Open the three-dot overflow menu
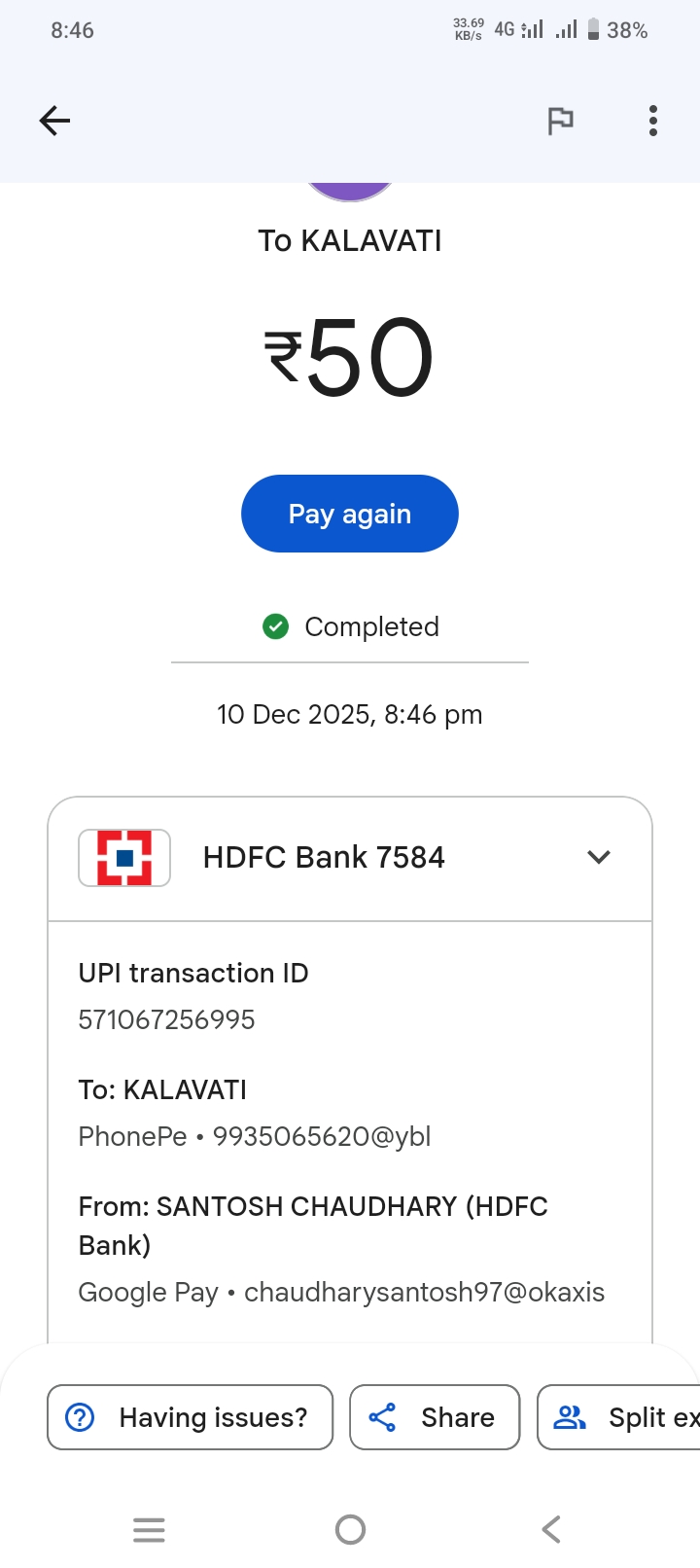 coord(653,121)
